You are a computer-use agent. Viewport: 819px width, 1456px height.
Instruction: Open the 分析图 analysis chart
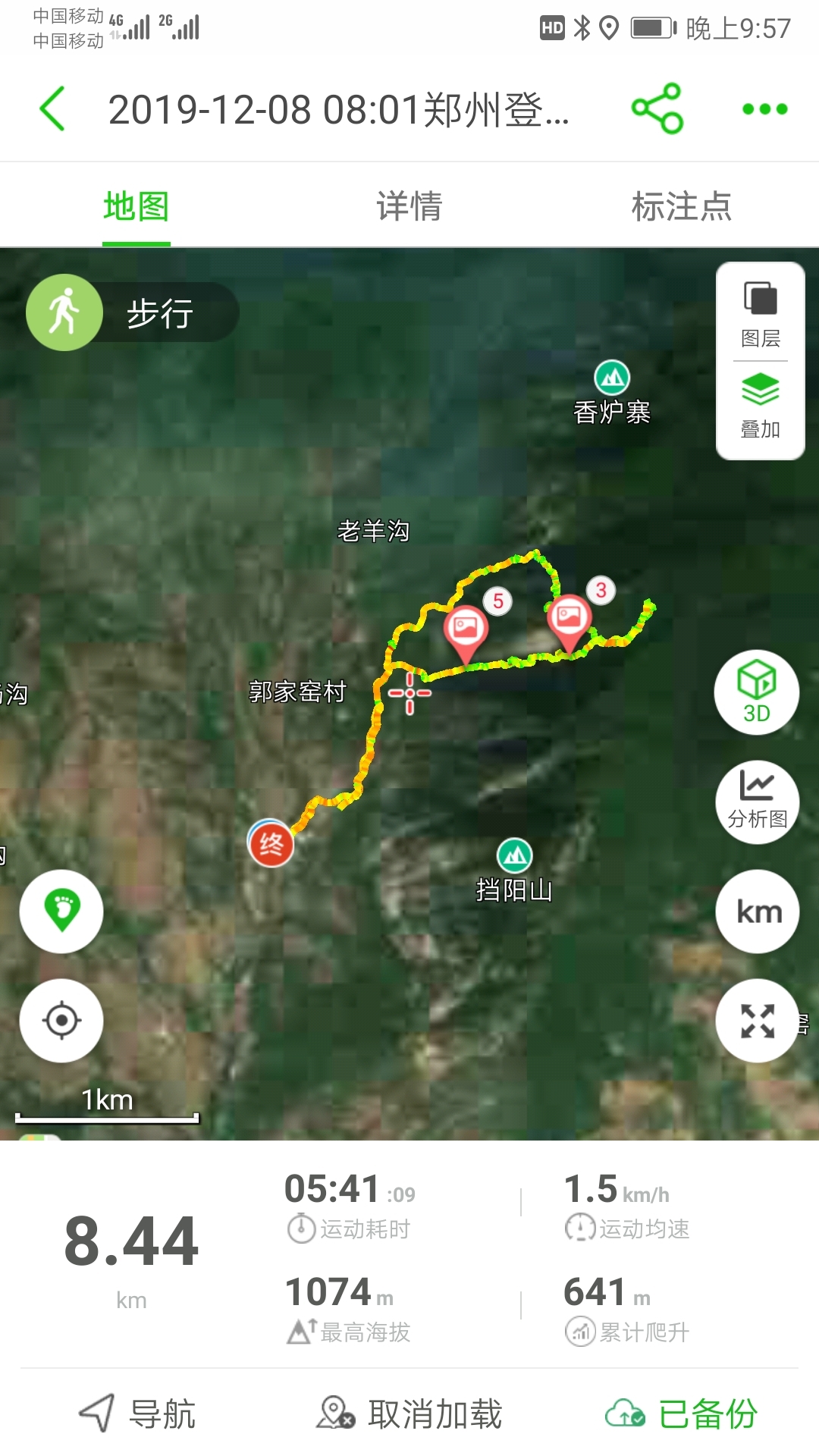pos(756,802)
